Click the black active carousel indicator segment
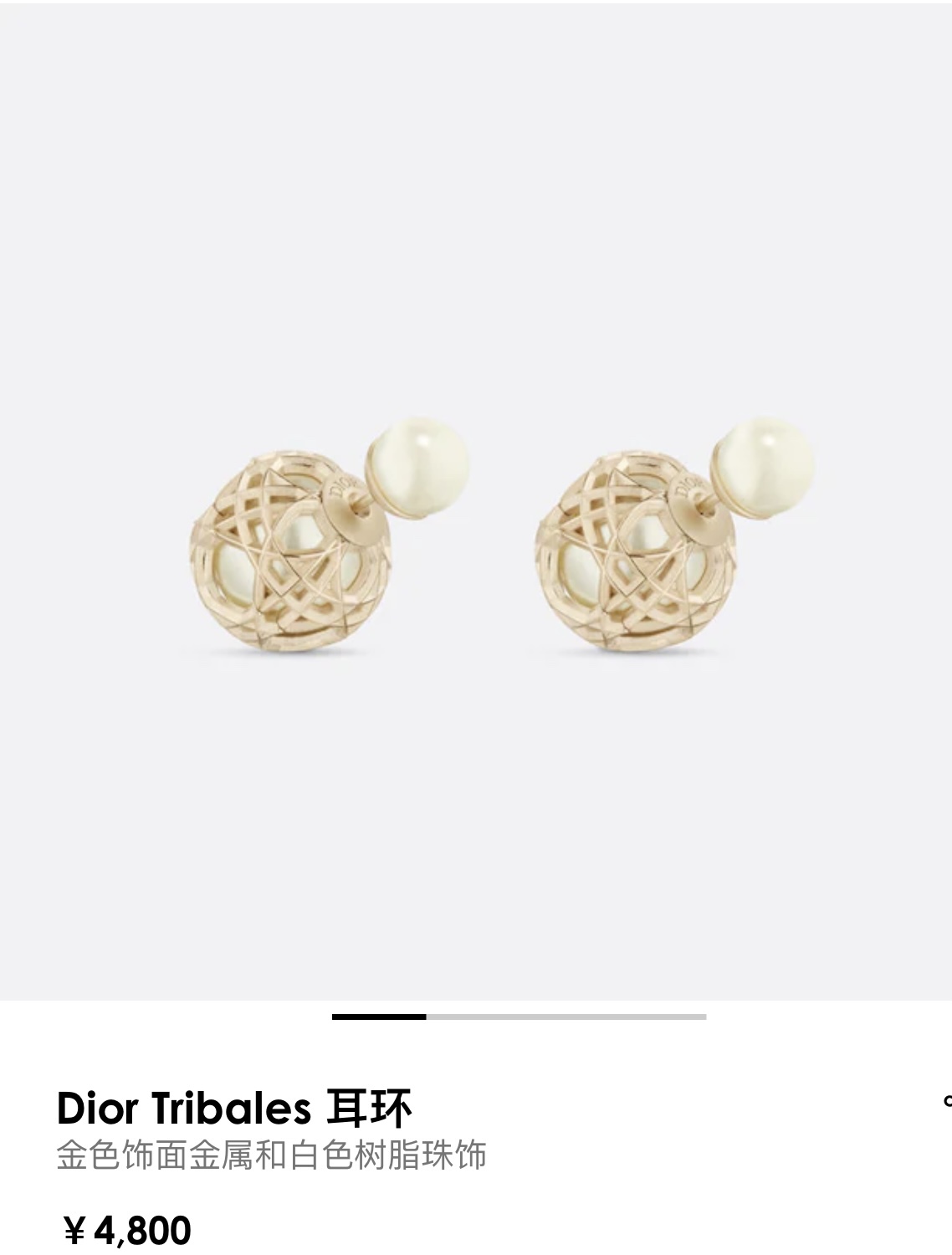This screenshot has height=1255, width=952. click(x=376, y=1019)
